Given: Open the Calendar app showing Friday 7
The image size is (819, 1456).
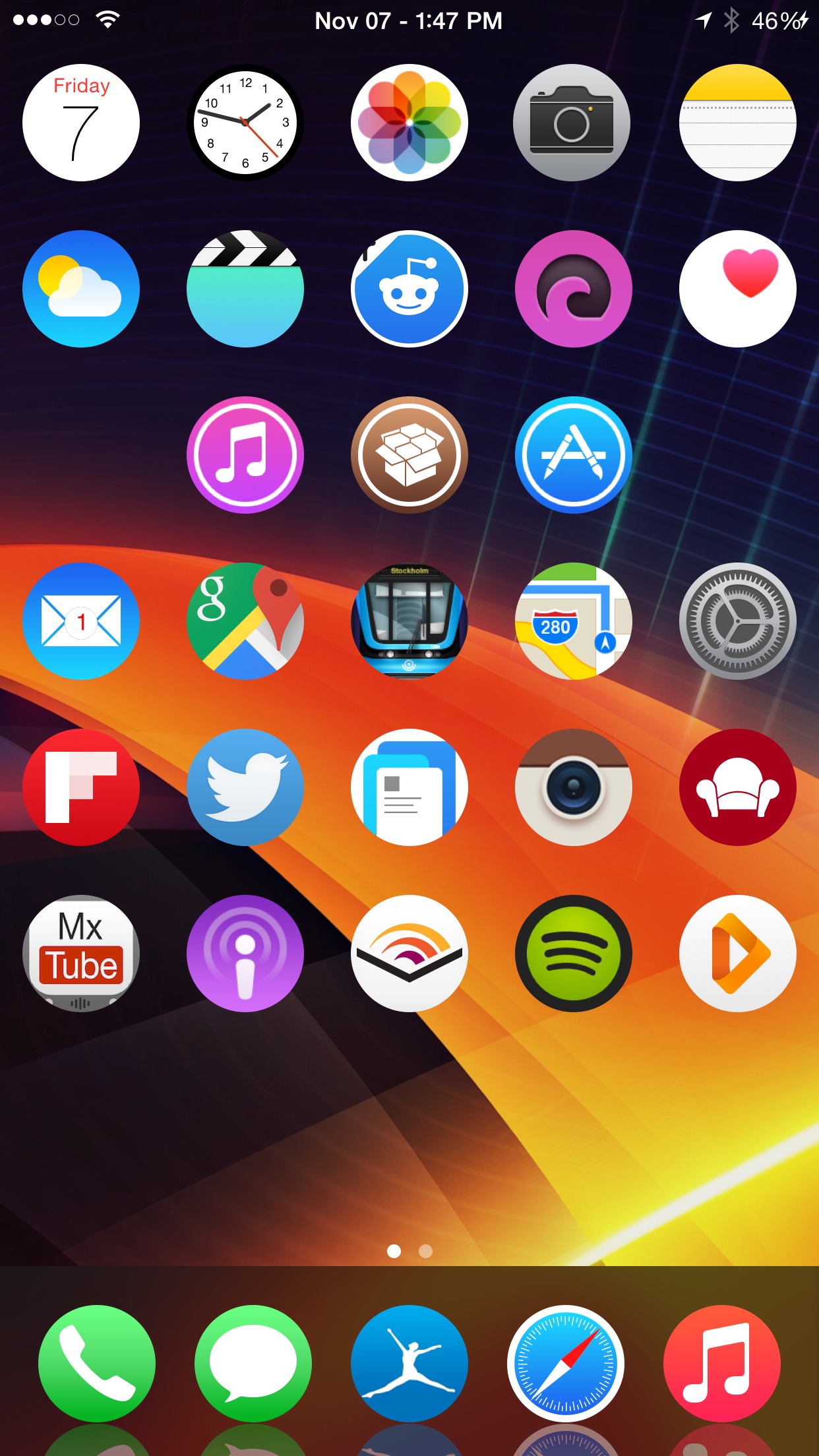Looking at the screenshot, I should [x=81, y=123].
